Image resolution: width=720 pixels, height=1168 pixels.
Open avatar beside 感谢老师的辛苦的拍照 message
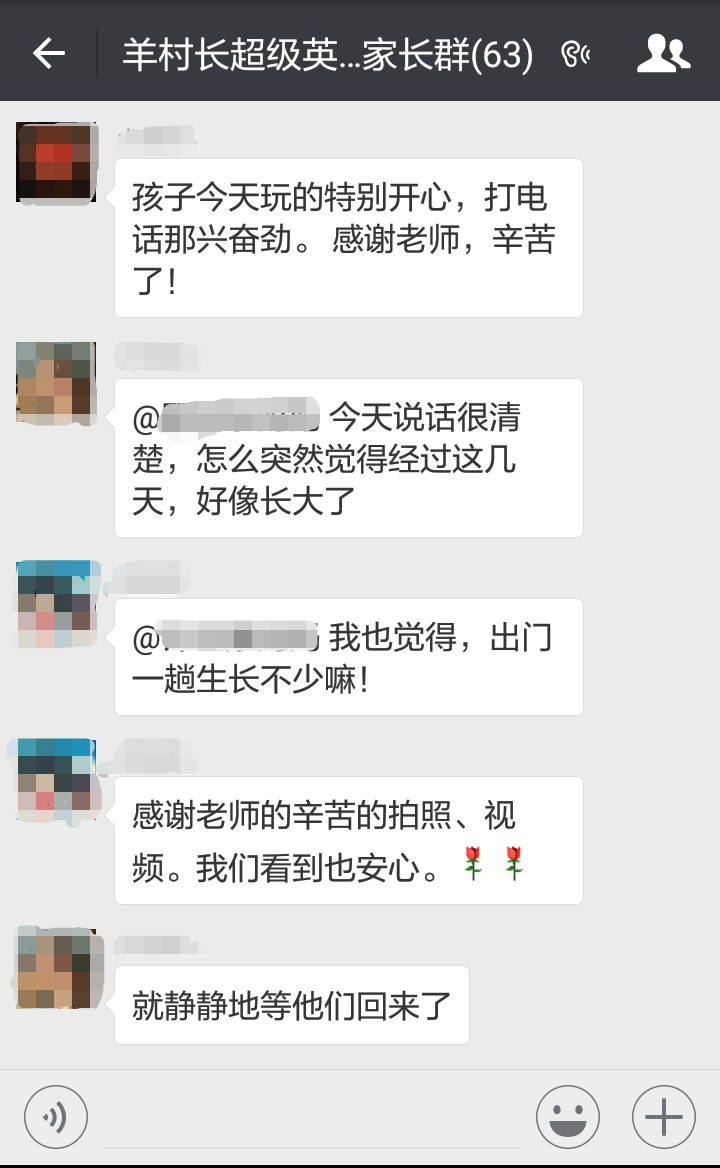pyautogui.click(x=57, y=779)
